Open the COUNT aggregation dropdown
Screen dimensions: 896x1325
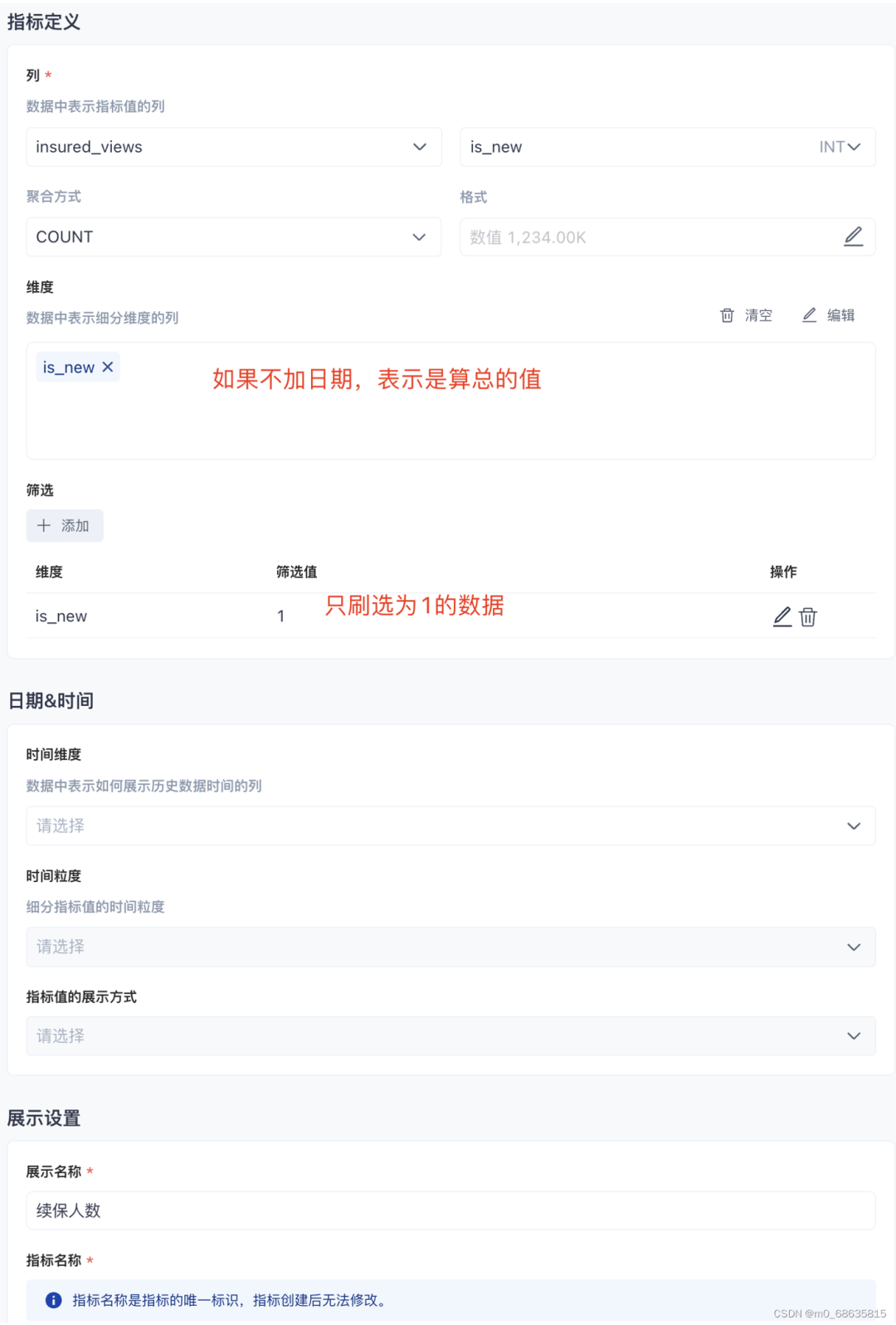(x=233, y=237)
